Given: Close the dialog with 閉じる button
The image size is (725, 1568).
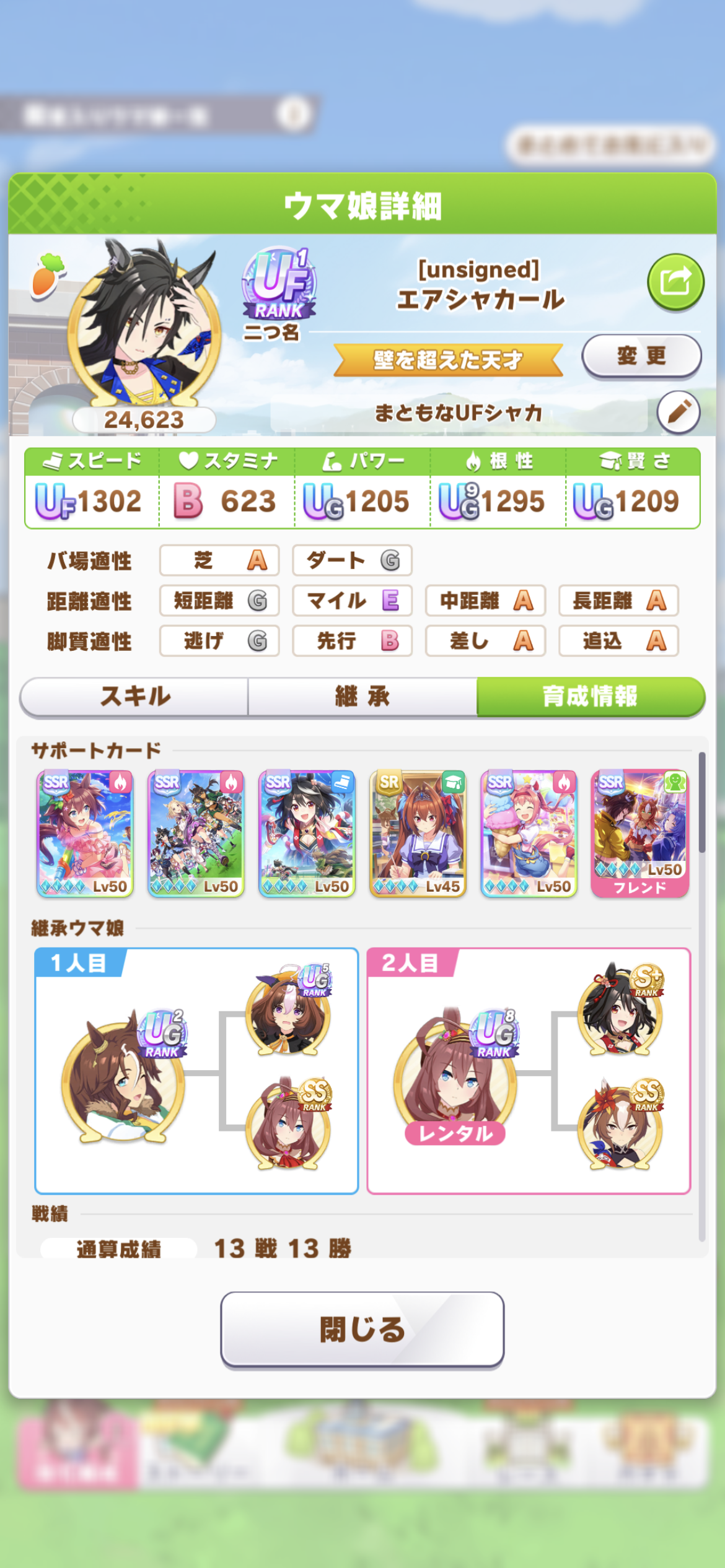Looking at the screenshot, I should pyautogui.click(x=362, y=1329).
